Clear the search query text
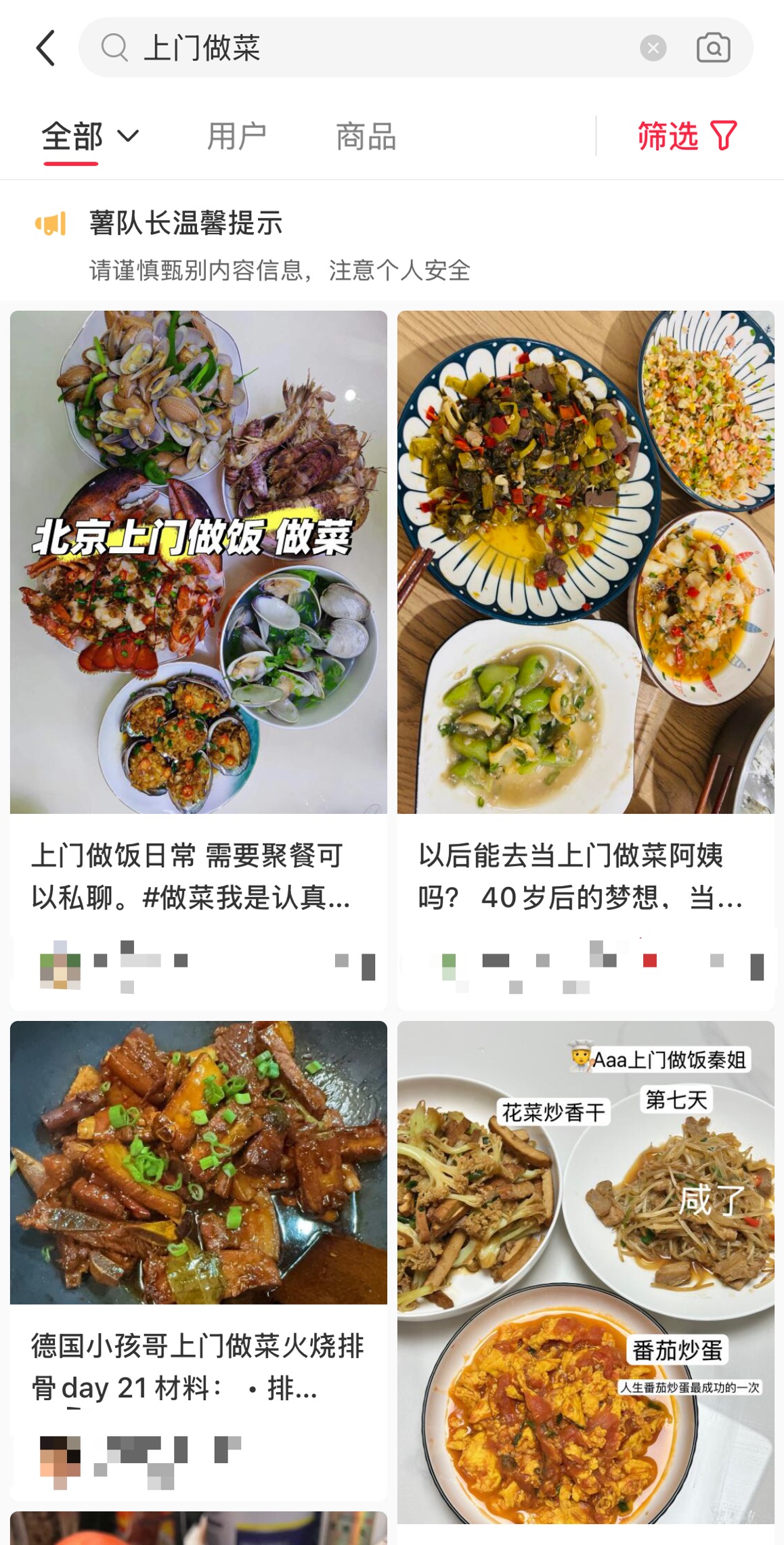The image size is (784, 1545). click(x=653, y=48)
